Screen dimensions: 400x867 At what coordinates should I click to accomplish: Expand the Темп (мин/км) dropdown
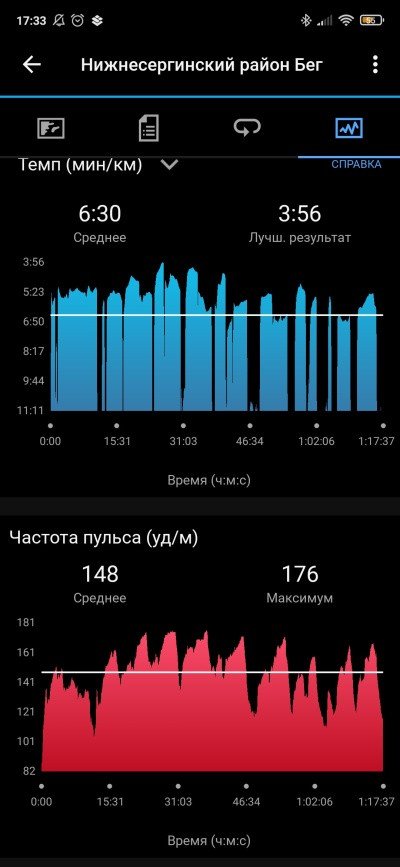tap(170, 165)
